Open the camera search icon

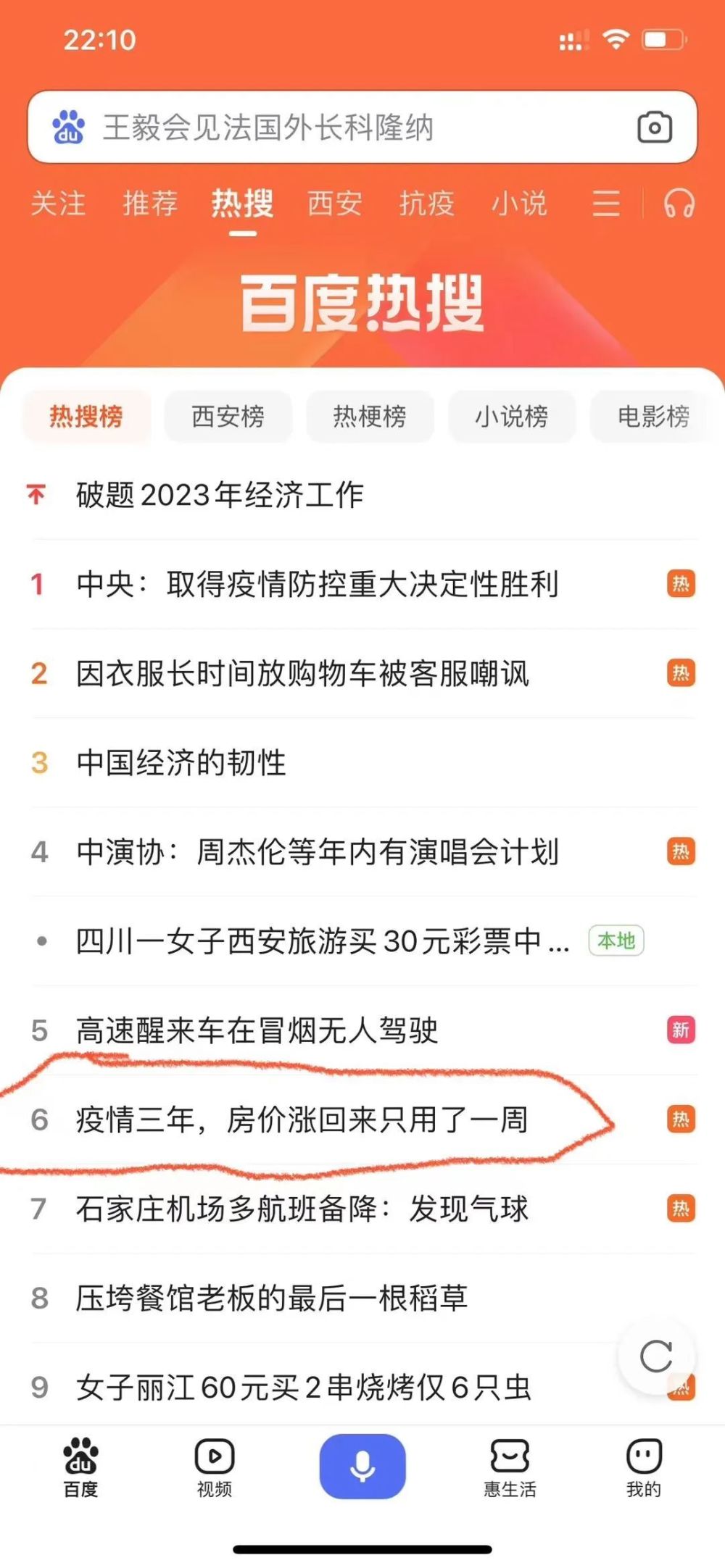654,128
